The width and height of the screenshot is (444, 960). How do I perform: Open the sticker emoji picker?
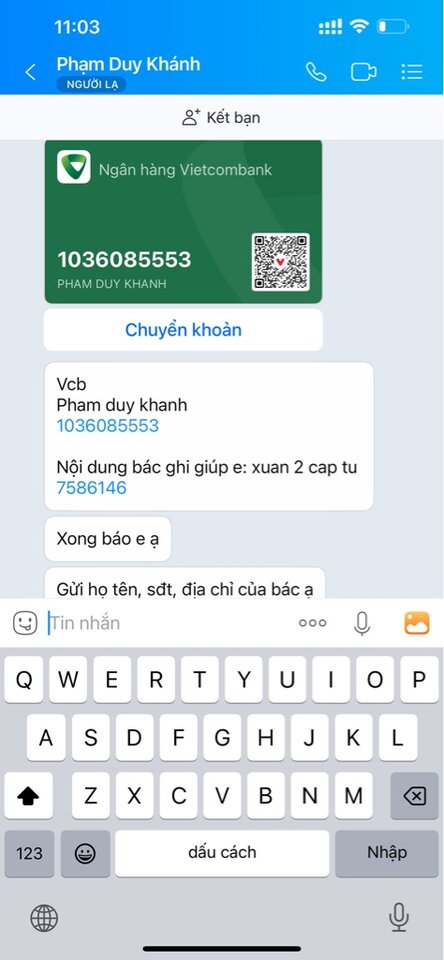coord(25,623)
